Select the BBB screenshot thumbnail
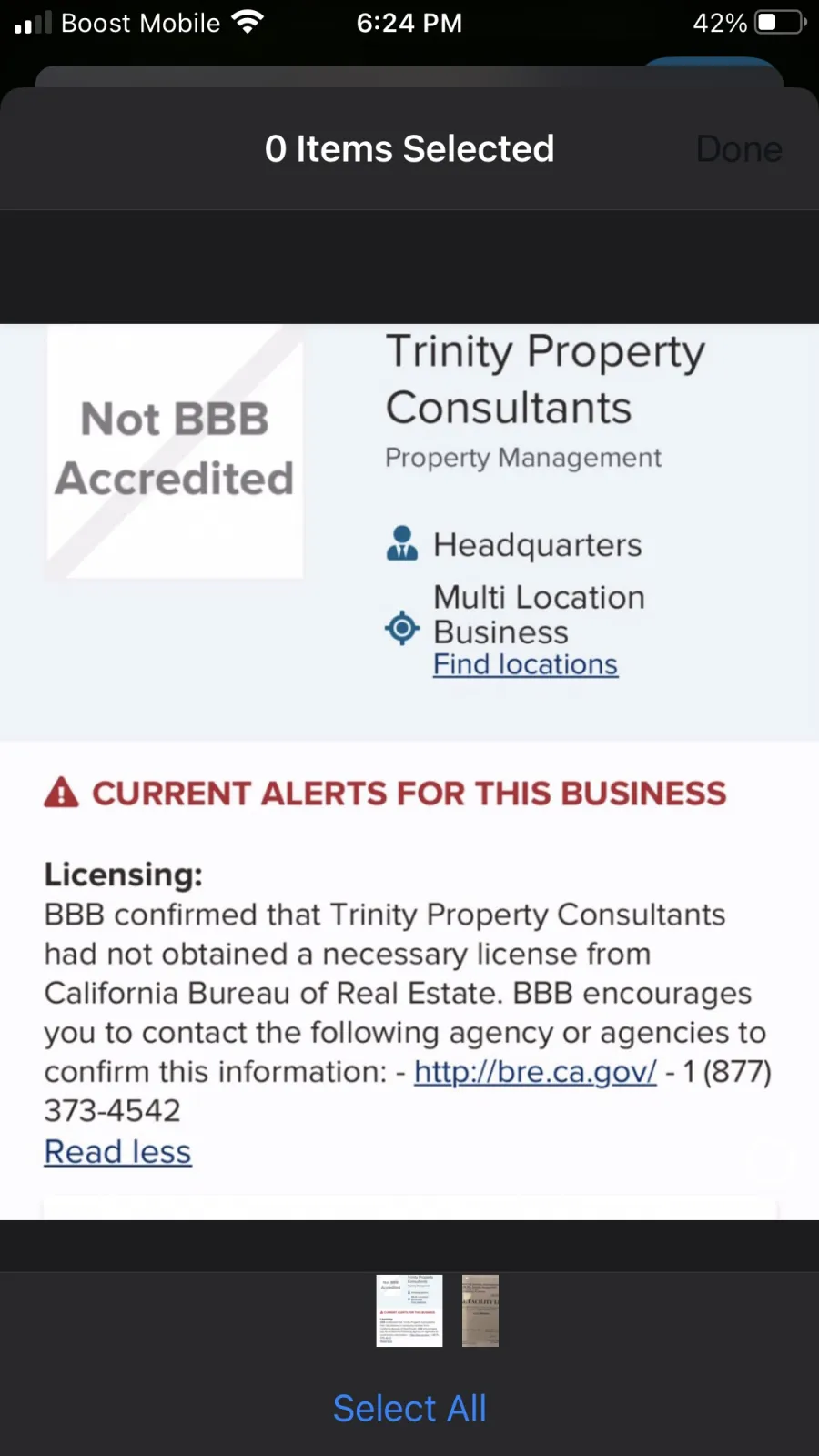819x1456 pixels. click(409, 1310)
